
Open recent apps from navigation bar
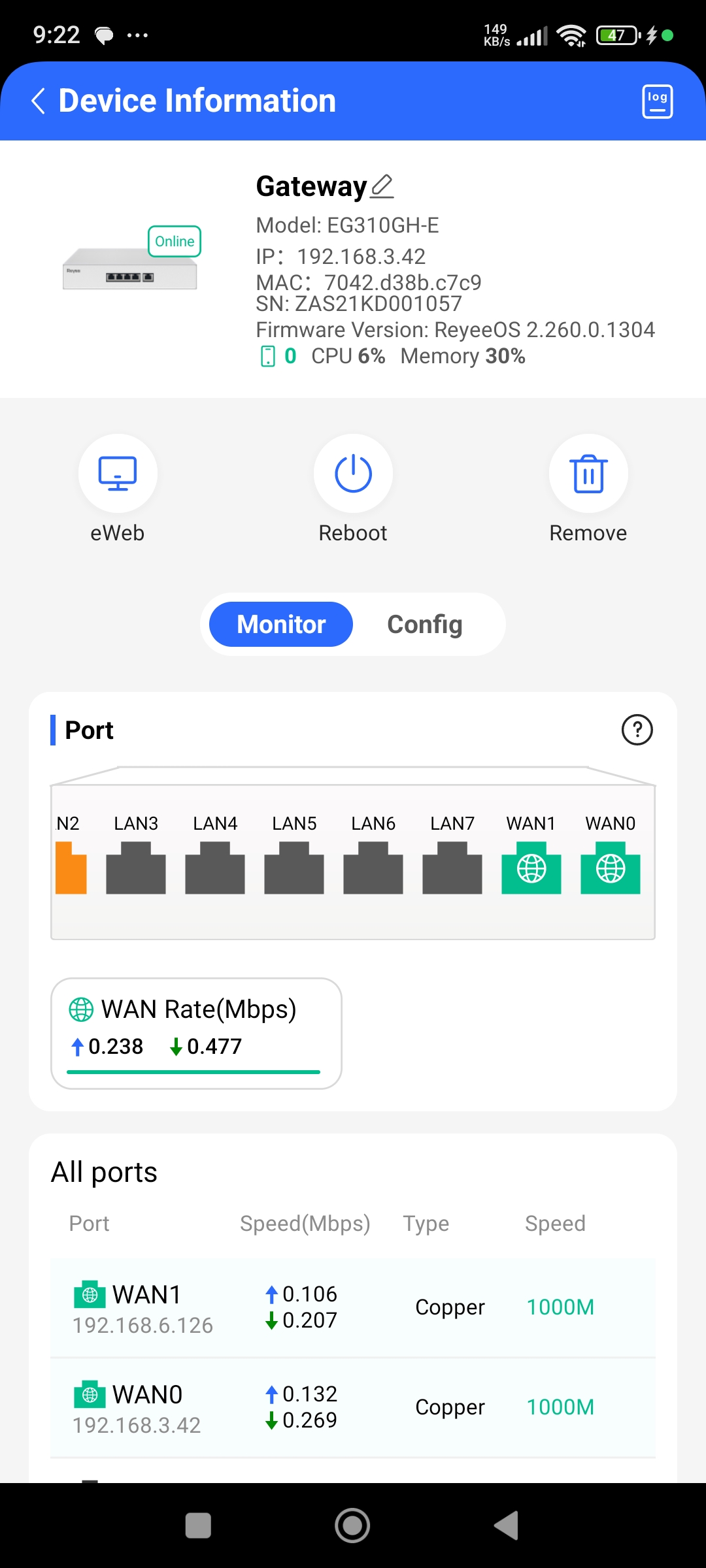(x=198, y=1526)
